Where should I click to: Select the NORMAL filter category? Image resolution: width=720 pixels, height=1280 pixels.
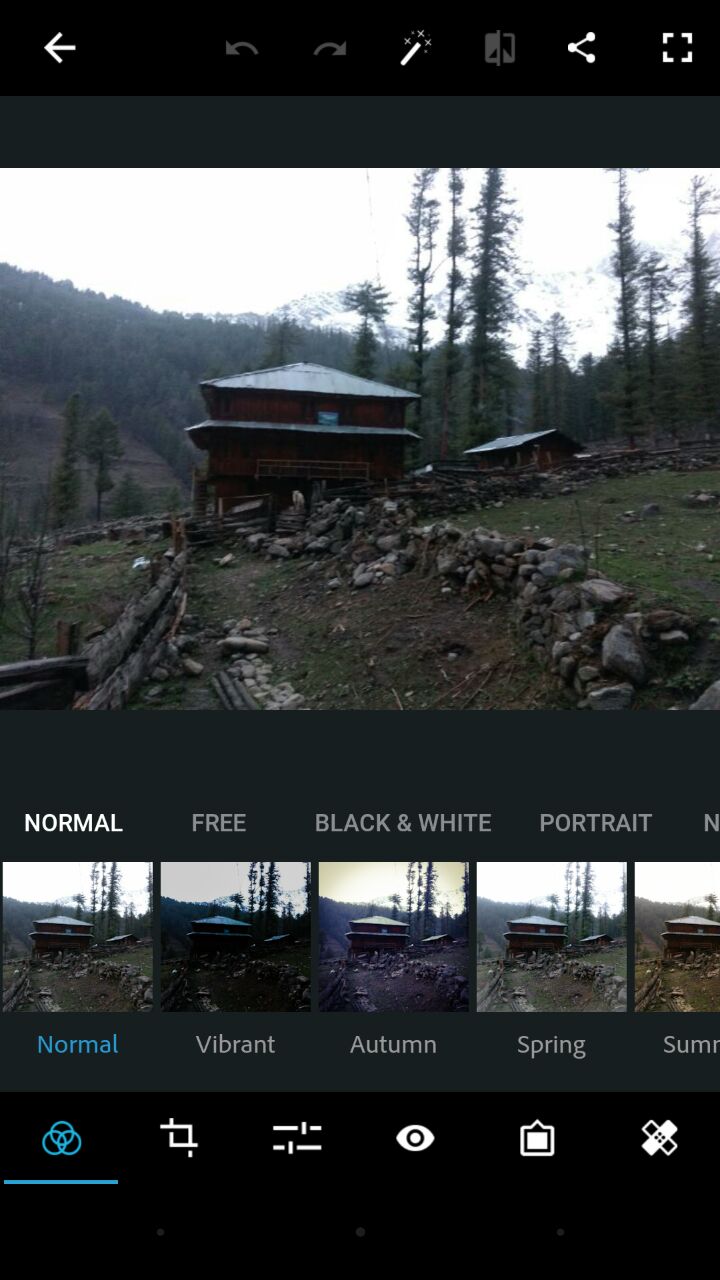[x=73, y=822]
